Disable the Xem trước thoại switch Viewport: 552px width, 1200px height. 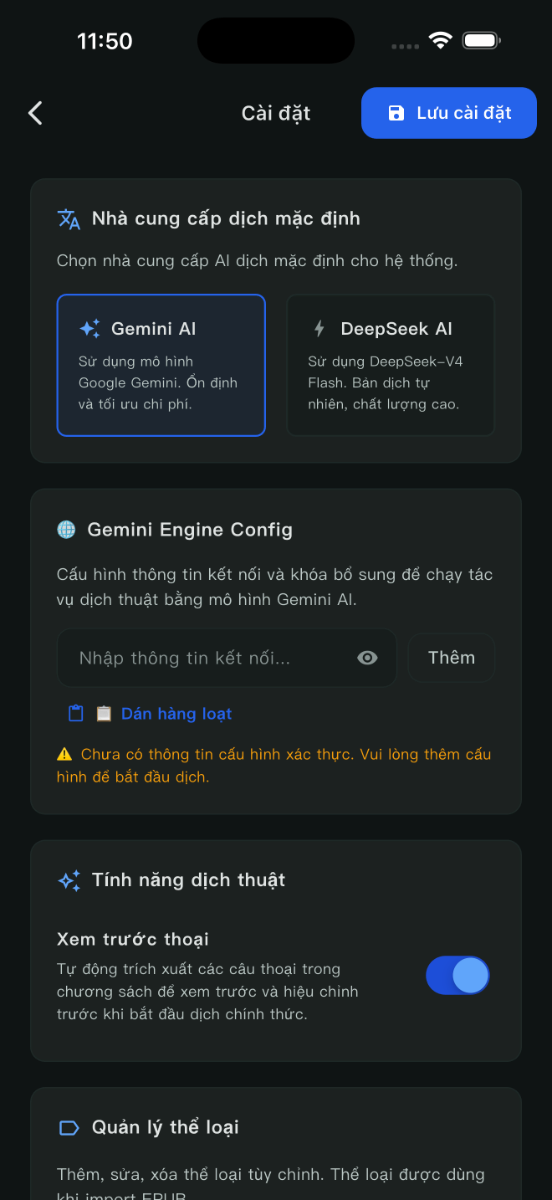coord(458,975)
